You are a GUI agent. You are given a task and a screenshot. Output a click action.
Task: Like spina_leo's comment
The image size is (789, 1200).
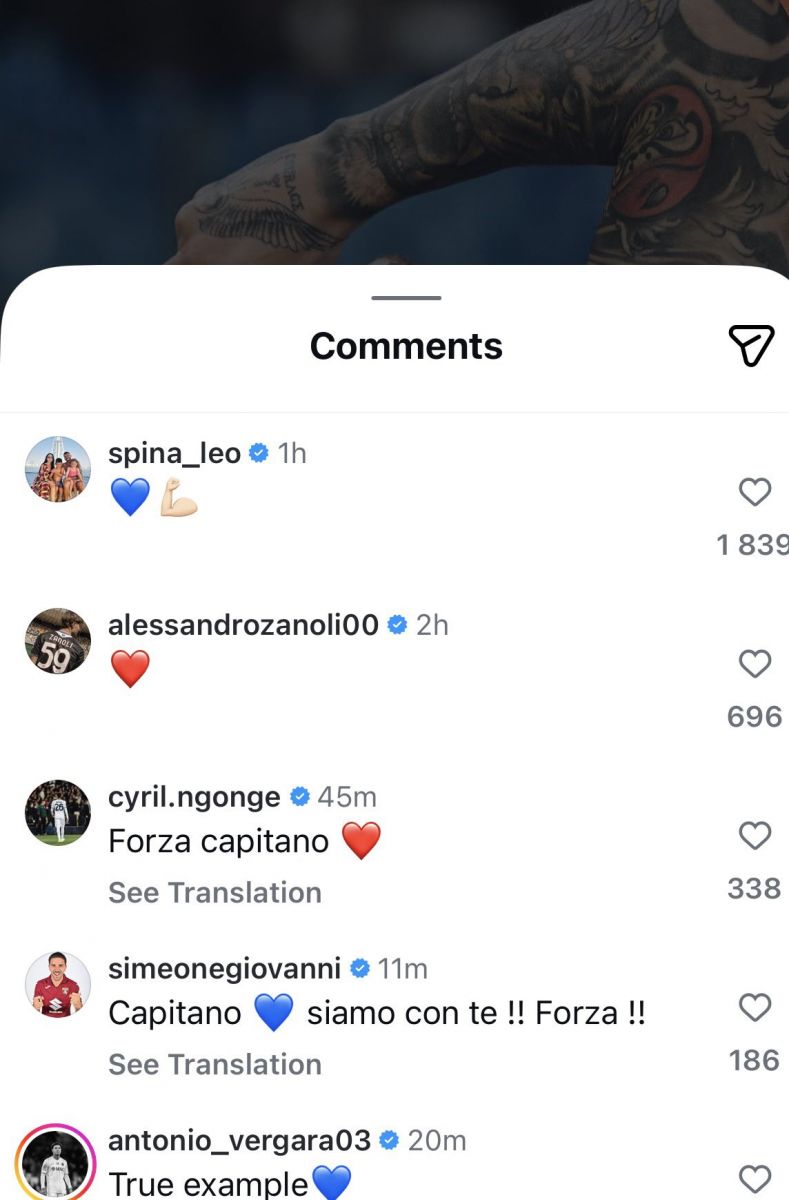click(x=755, y=491)
